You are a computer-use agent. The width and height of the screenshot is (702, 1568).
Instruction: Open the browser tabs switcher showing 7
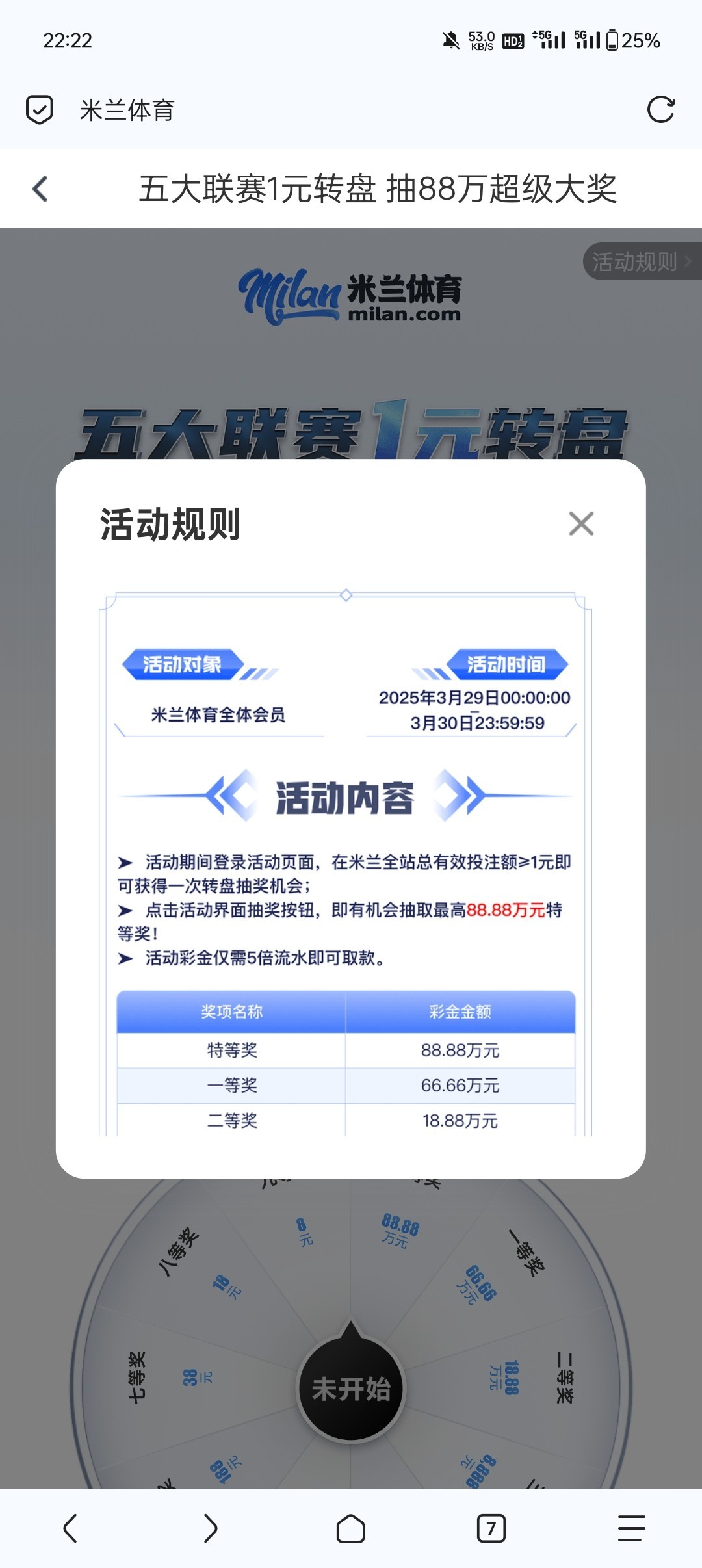point(491,1528)
